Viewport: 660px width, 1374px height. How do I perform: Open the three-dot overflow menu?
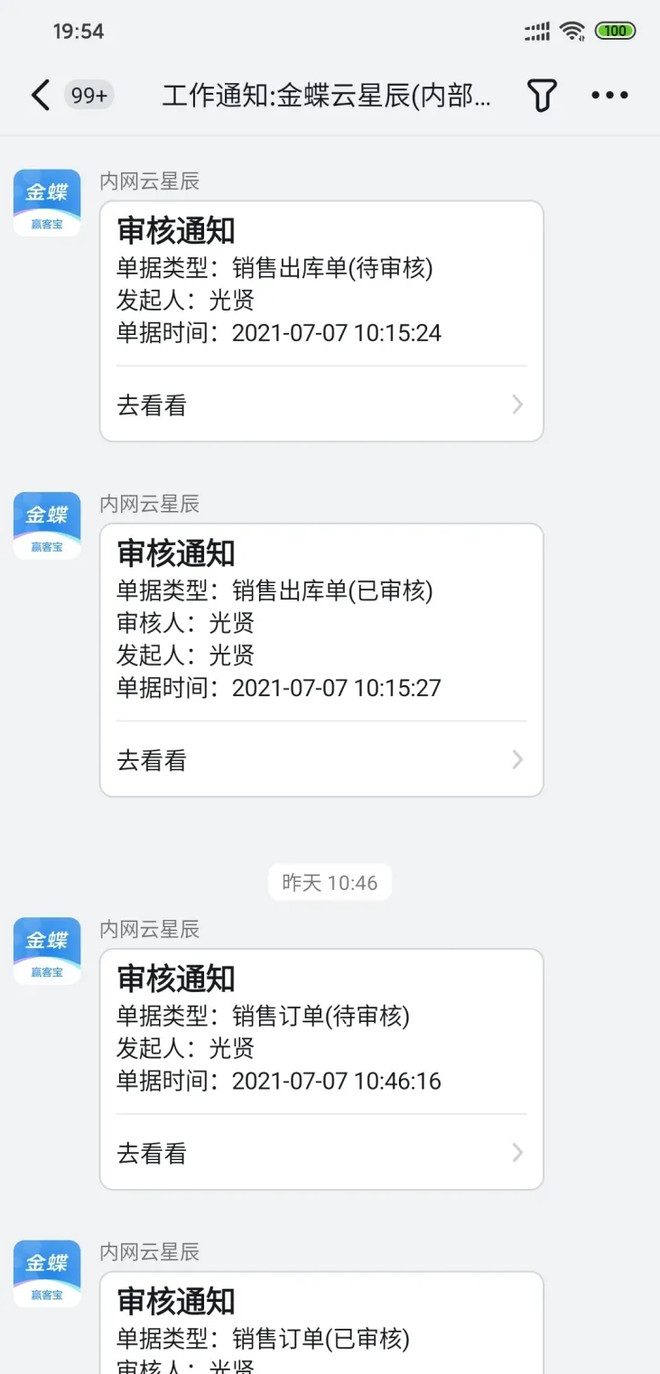(x=610, y=95)
